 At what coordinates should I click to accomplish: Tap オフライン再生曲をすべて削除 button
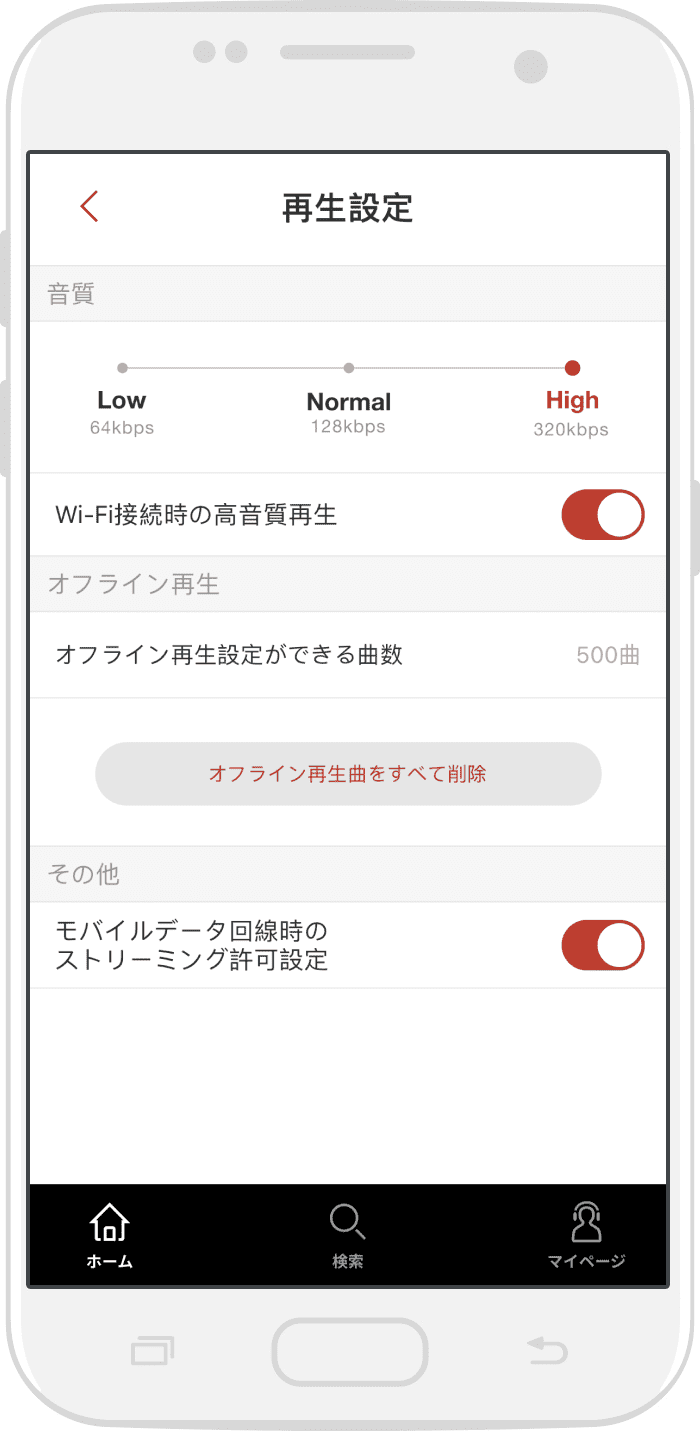pos(348,774)
